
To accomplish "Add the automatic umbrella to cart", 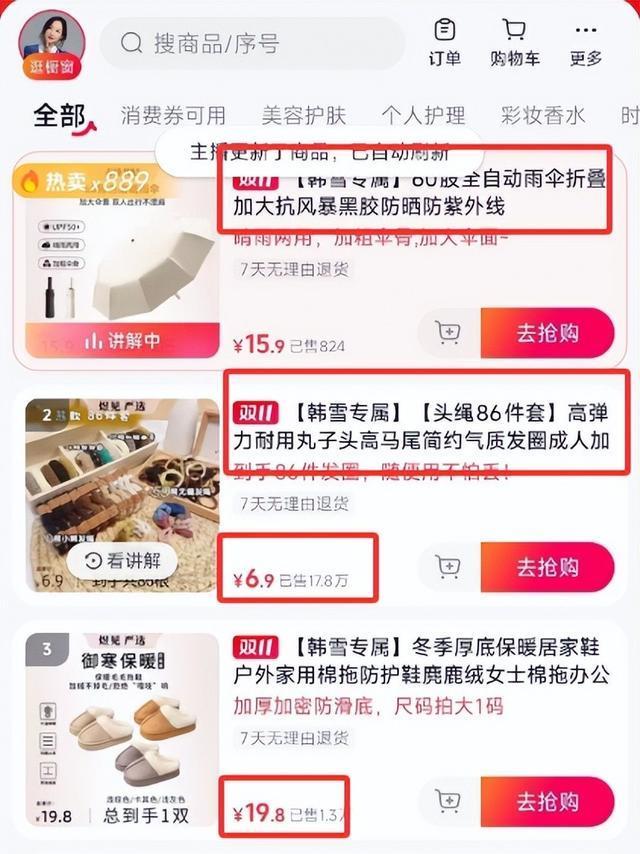I will pyautogui.click(x=447, y=333).
